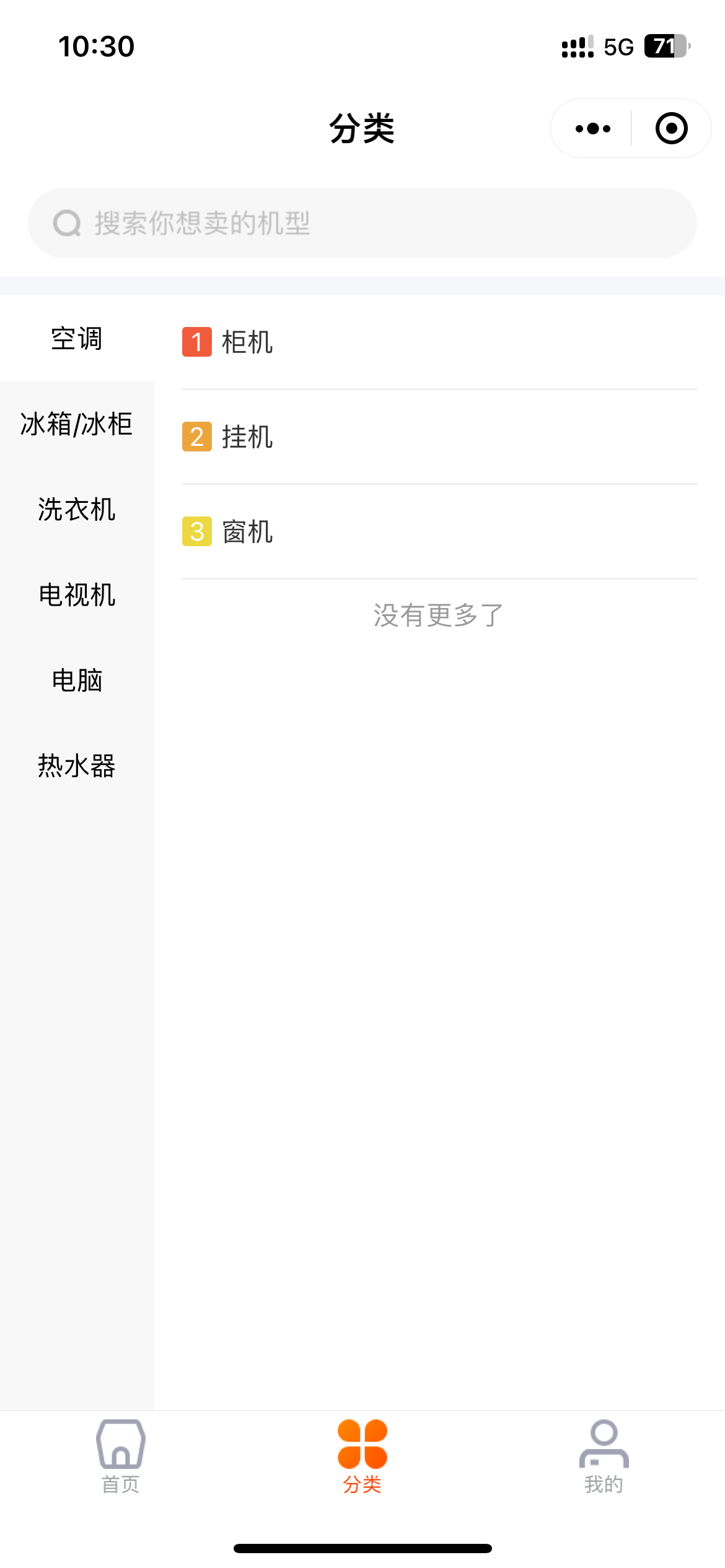Choose the 洗衣机 category
The height and width of the screenshot is (1568, 725).
[77, 510]
